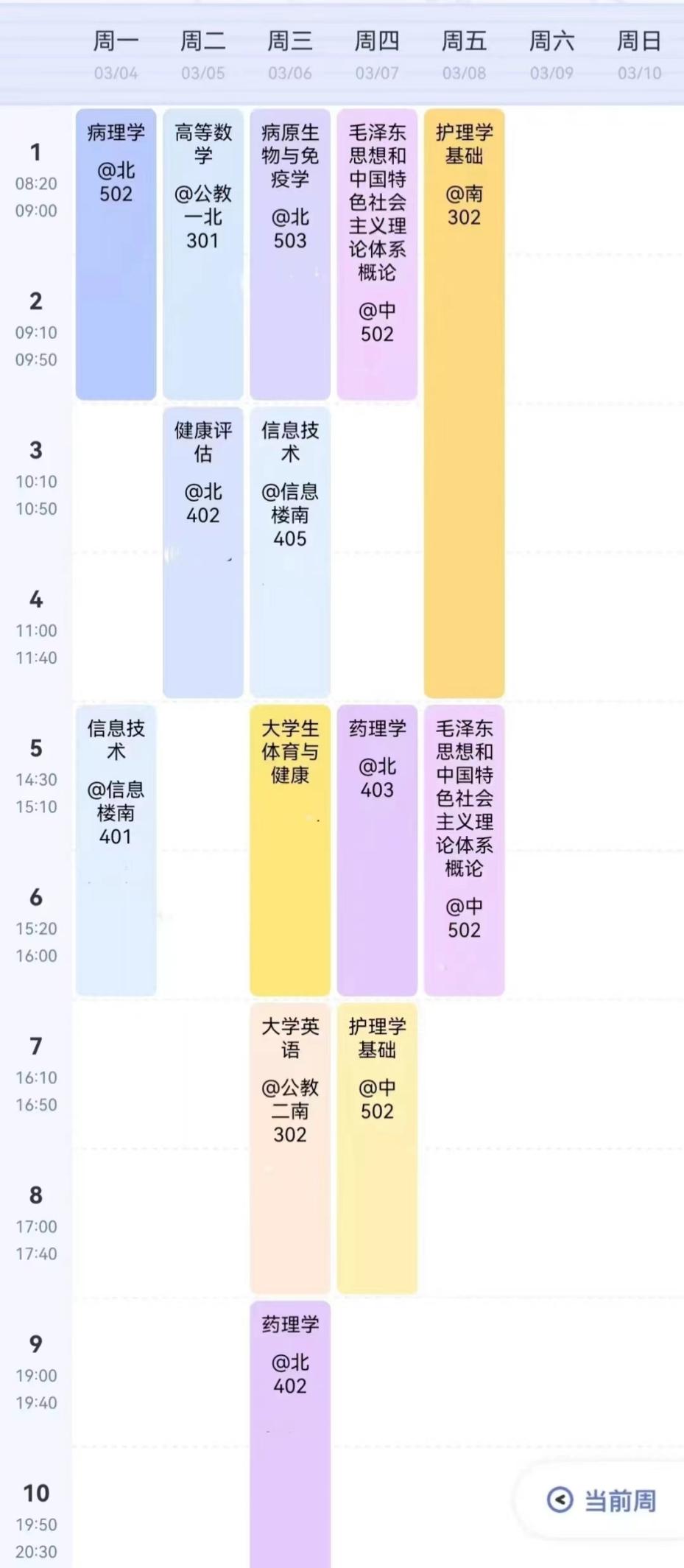The image size is (684, 1568).
Task: Open Monday's 病理学 course card
Action: pyautogui.click(x=116, y=254)
